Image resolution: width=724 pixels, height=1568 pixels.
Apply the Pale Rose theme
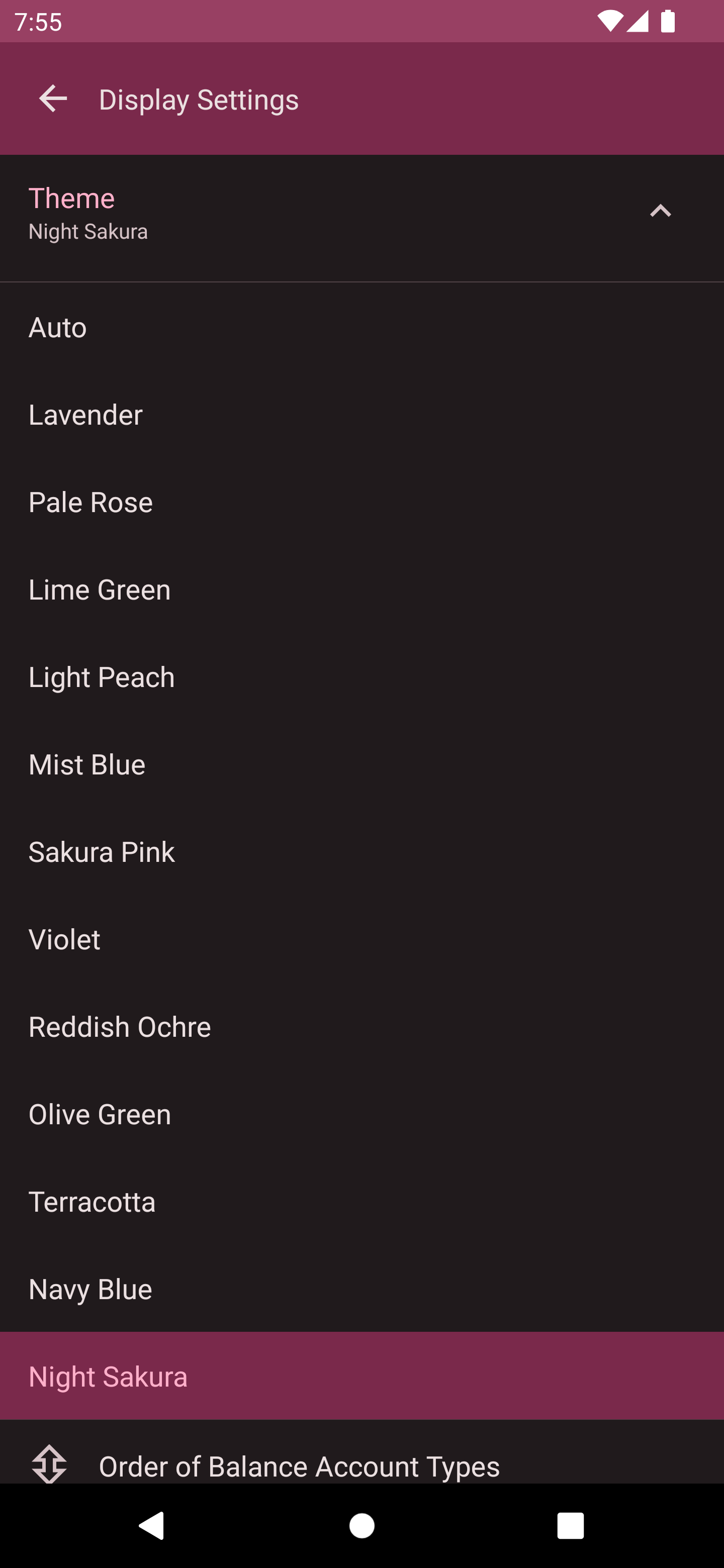361,502
